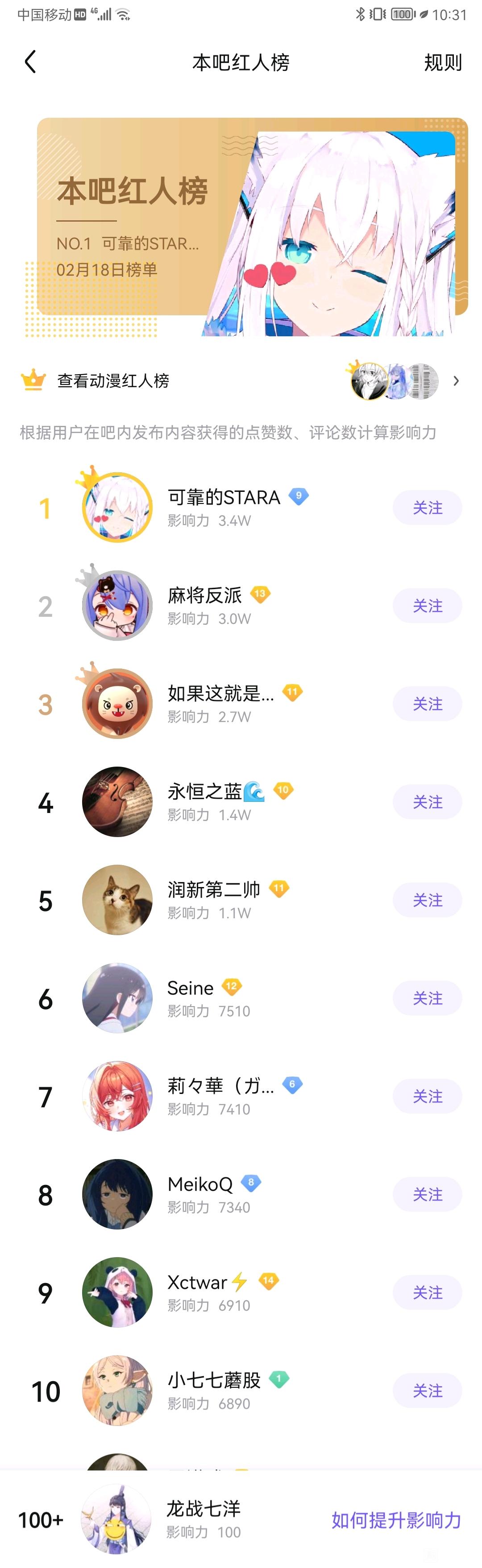Follow Xctwar with 关注

[x=427, y=1292]
